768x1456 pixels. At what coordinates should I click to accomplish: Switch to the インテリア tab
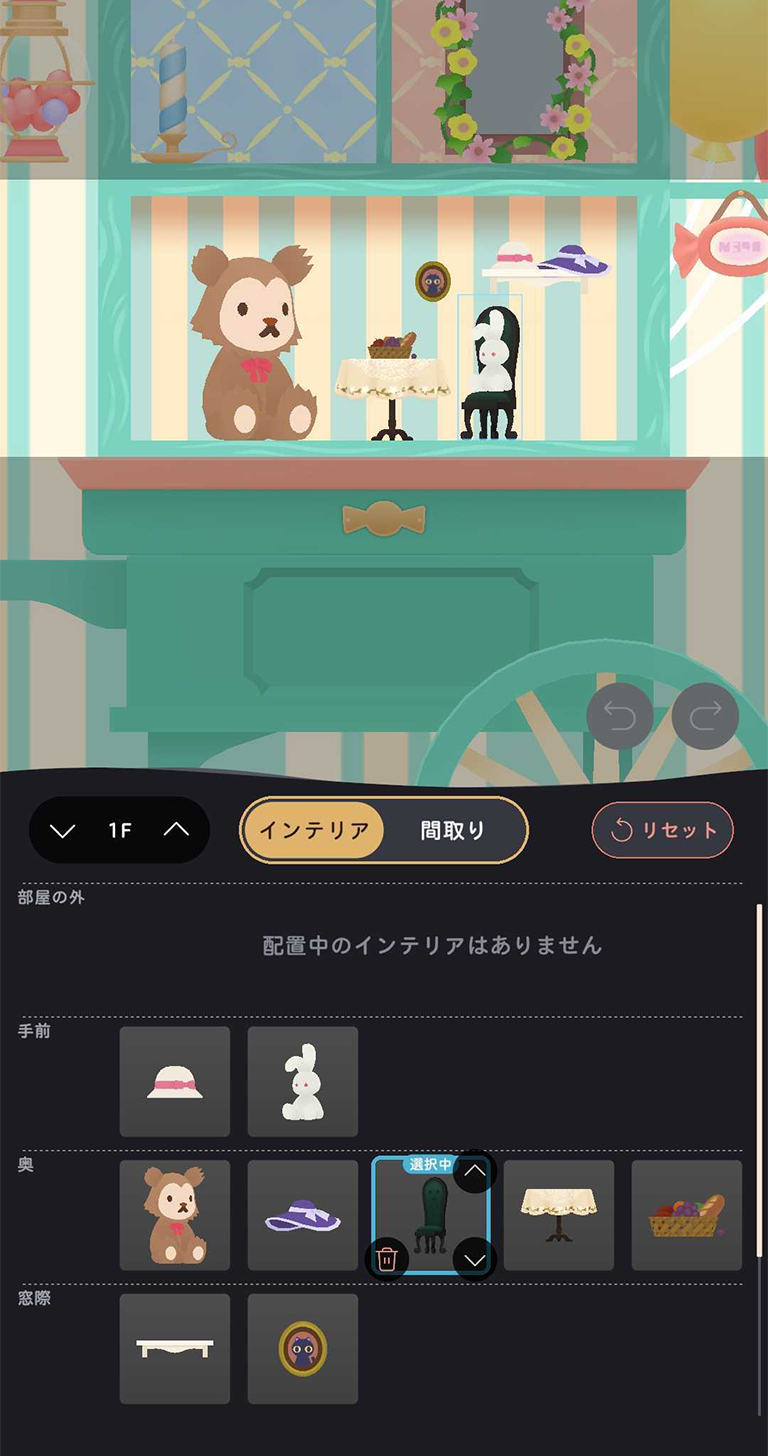point(314,830)
